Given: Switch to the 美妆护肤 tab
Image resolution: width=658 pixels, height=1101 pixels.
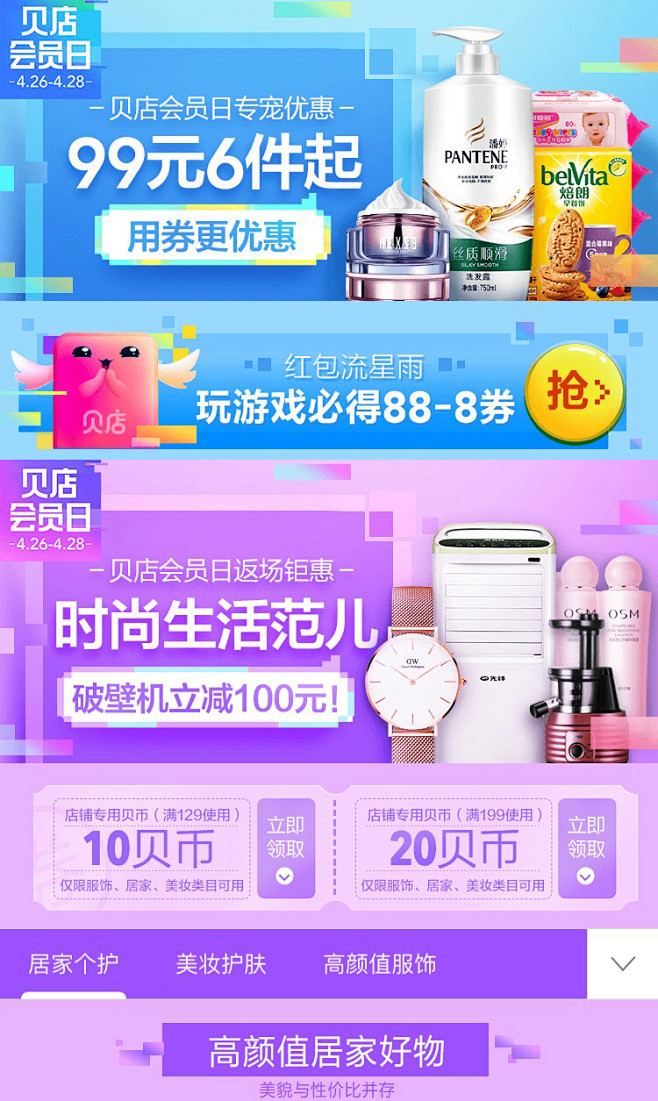Looking at the screenshot, I should (x=221, y=964).
